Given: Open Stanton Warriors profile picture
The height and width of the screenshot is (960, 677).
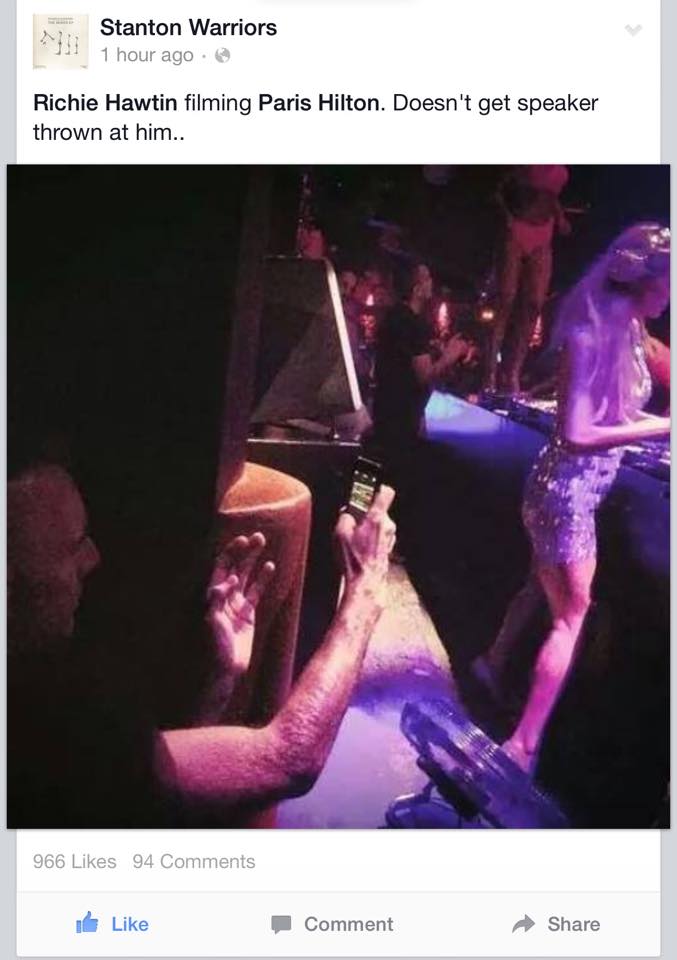Looking at the screenshot, I should pos(60,41).
